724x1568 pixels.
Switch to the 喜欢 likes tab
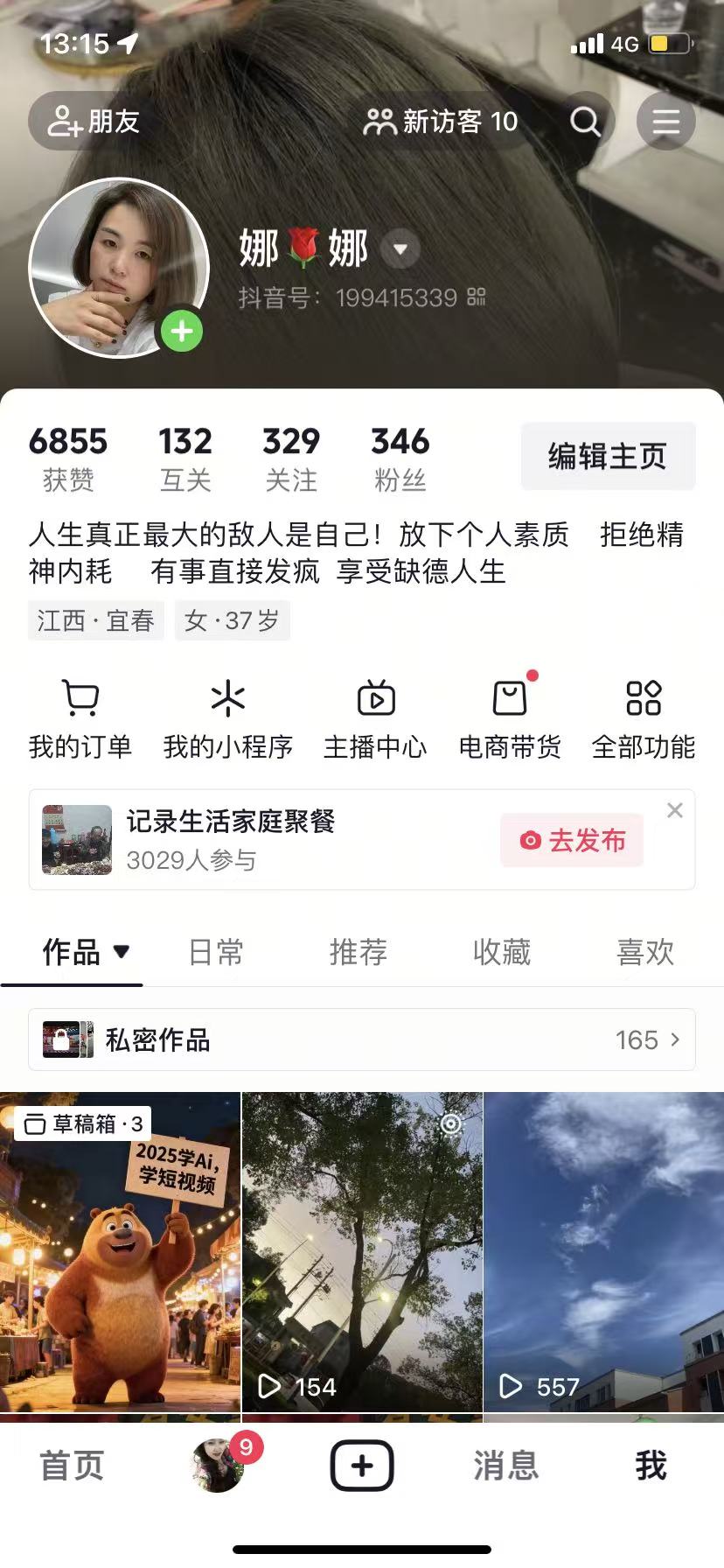click(x=645, y=952)
